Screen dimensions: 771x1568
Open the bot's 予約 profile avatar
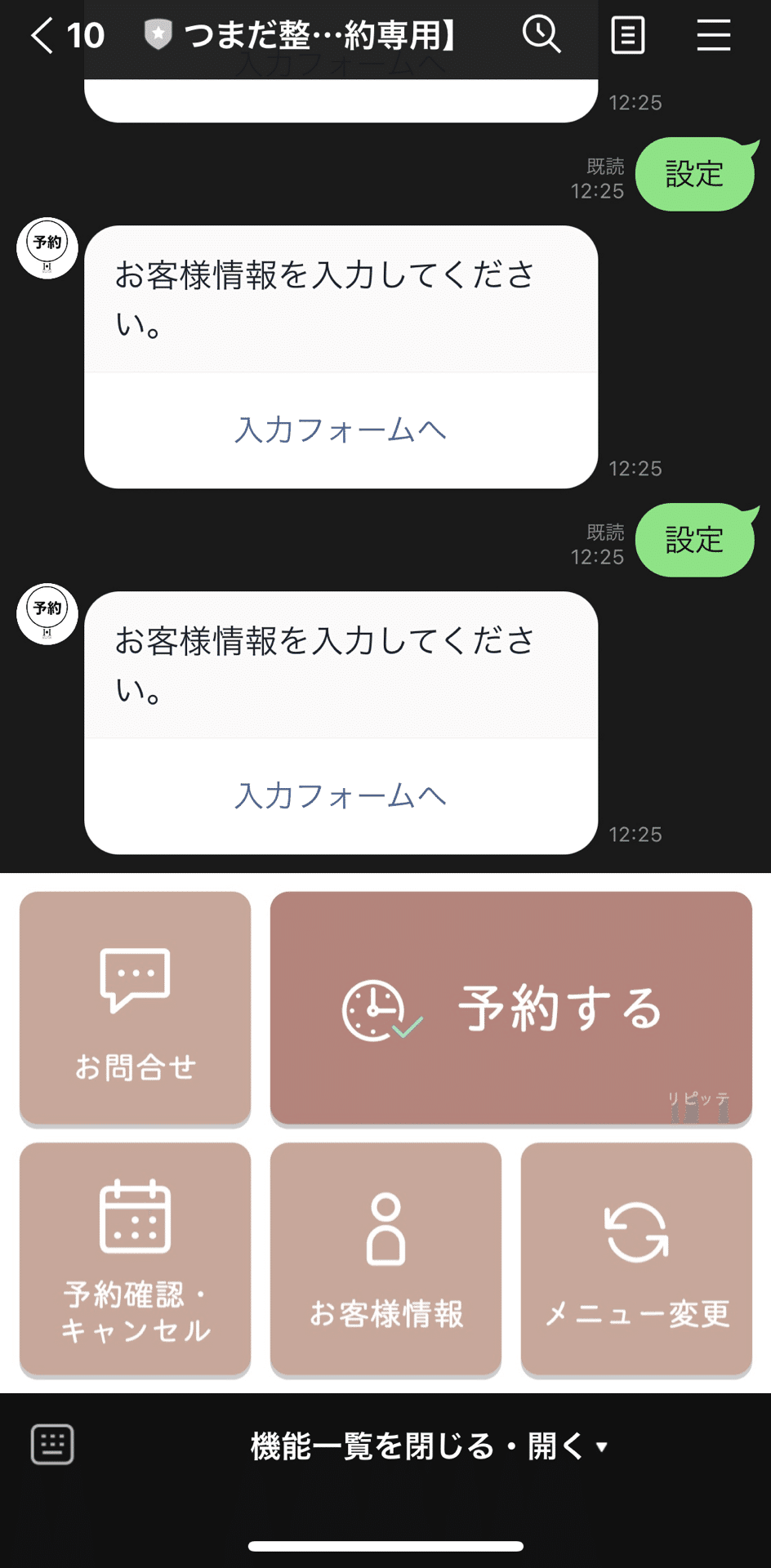tap(47, 614)
